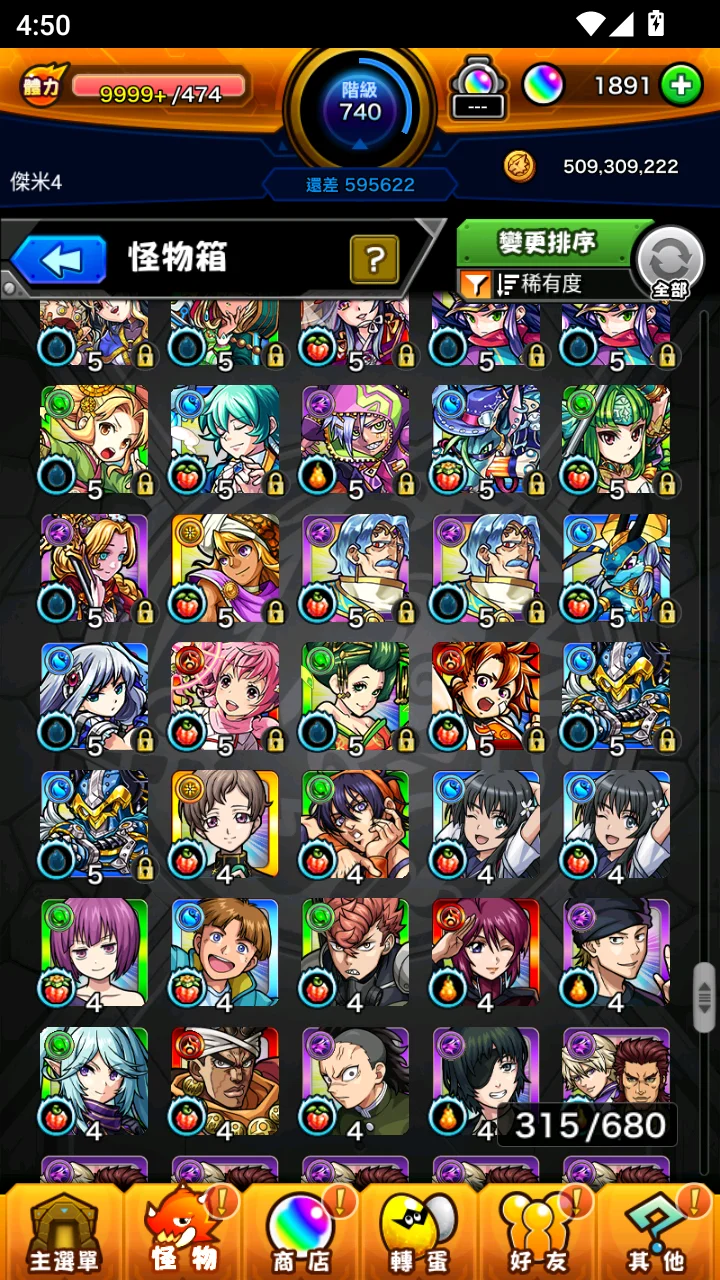
Task: Select the brown-haired boy on yellow background
Action: tap(225, 824)
